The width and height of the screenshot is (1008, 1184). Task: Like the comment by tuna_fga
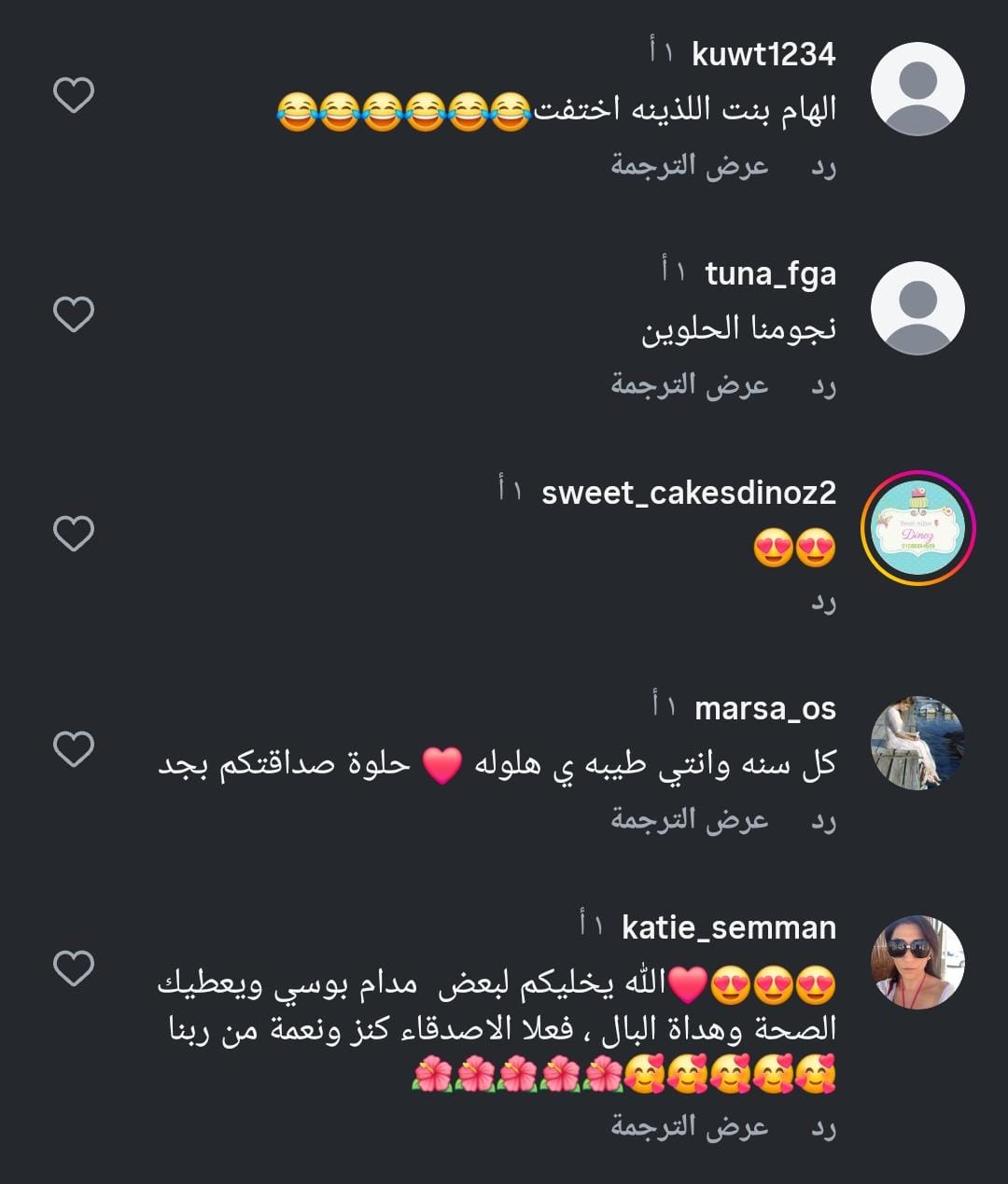tap(74, 314)
